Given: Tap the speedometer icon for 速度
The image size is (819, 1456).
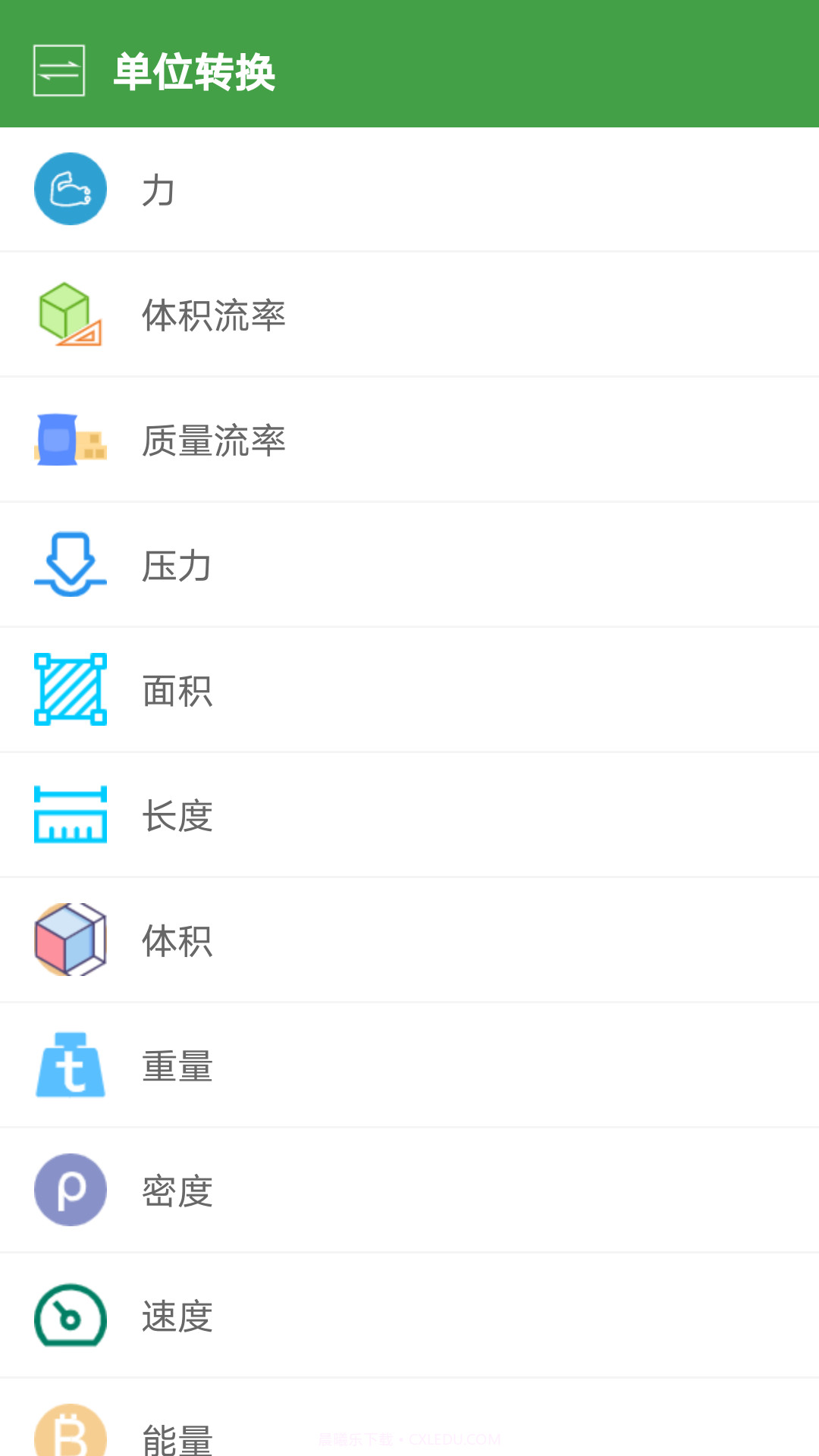Looking at the screenshot, I should tap(71, 1315).
